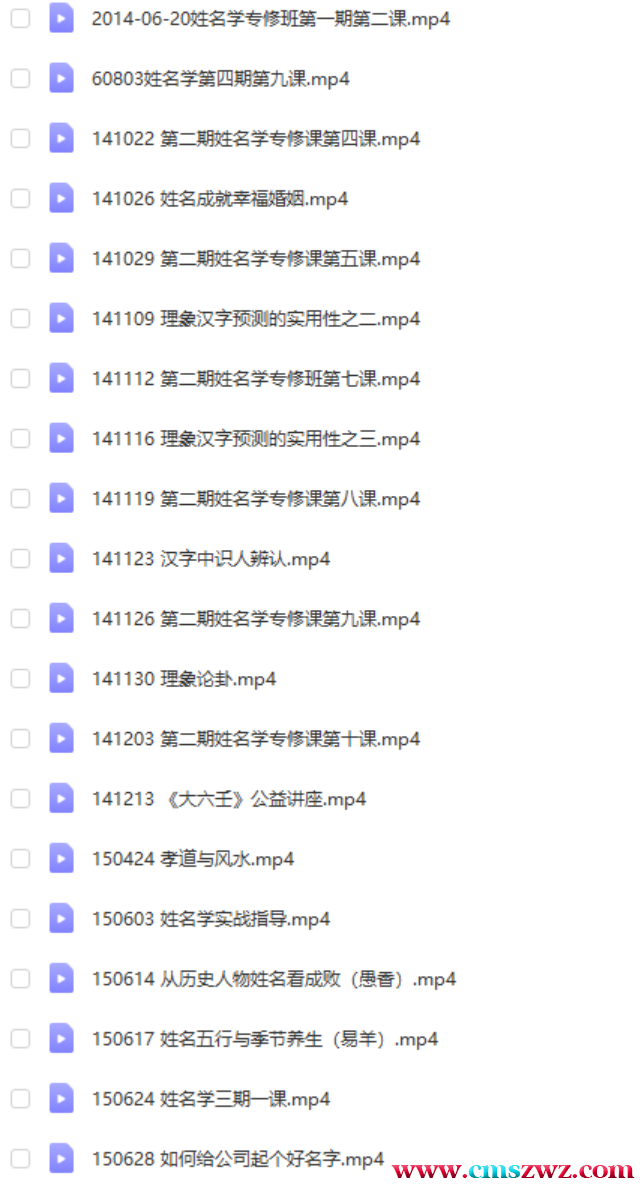Image resolution: width=643 pixels, height=1188 pixels.
Task: Tick the checkbox for 141130 理象论卦.mp4
Action: [20, 679]
